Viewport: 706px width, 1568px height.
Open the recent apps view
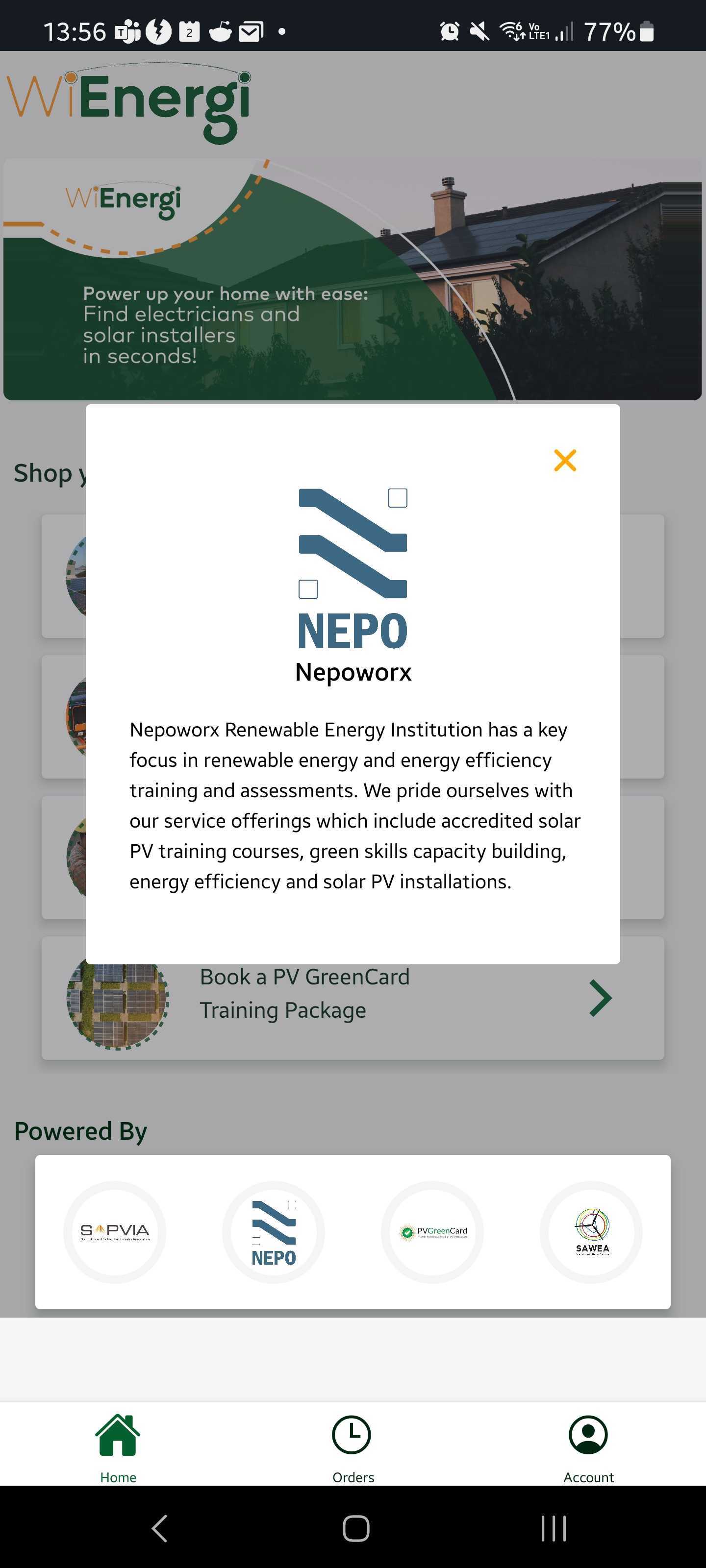click(x=553, y=1528)
